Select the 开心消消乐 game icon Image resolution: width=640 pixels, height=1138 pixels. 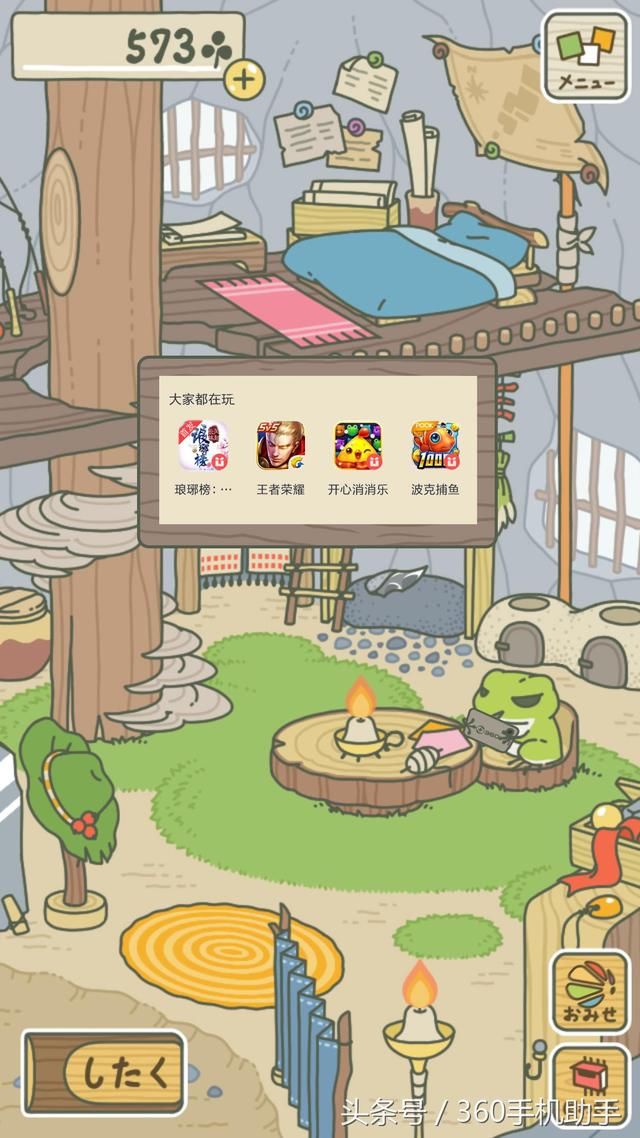pos(357,447)
